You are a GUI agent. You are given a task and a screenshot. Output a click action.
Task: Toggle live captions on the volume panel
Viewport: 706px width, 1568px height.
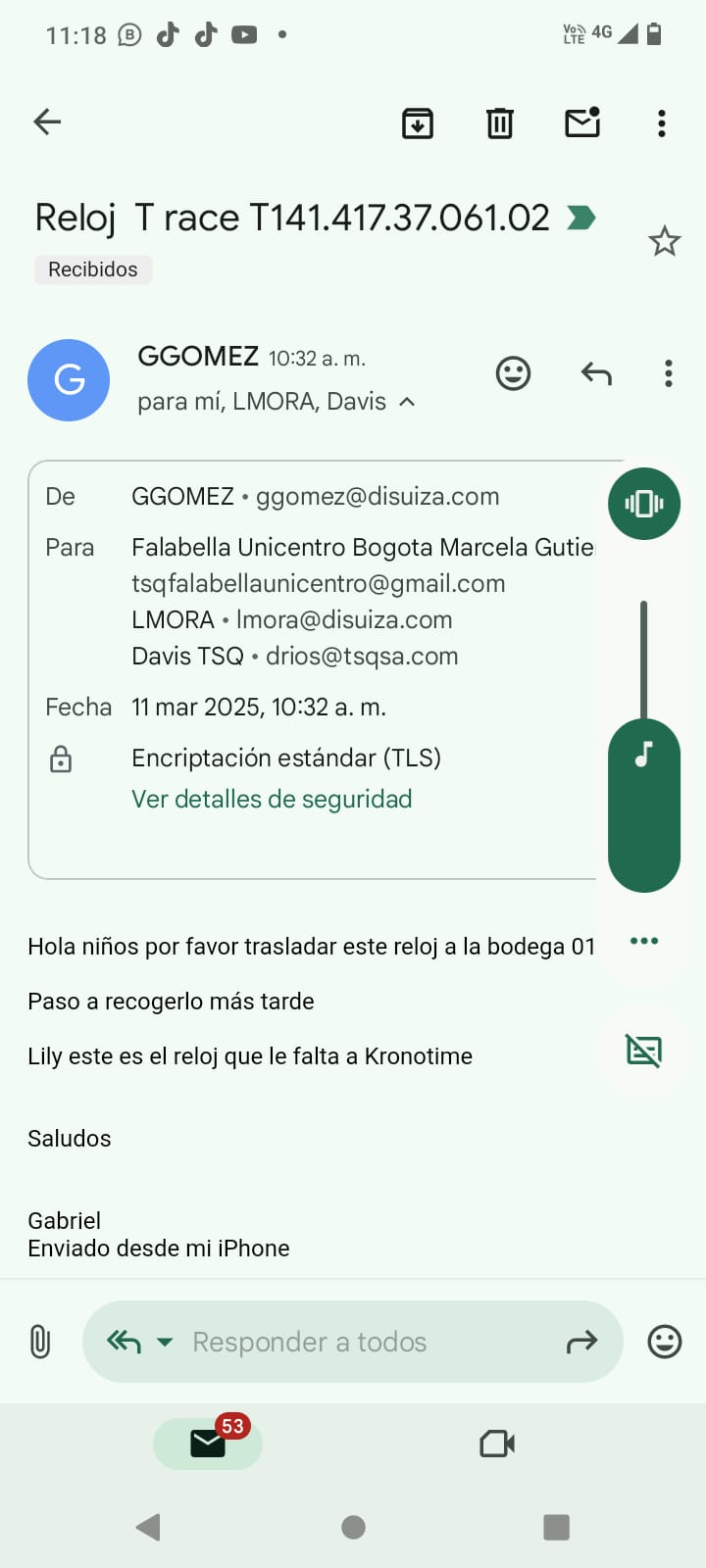(644, 1052)
